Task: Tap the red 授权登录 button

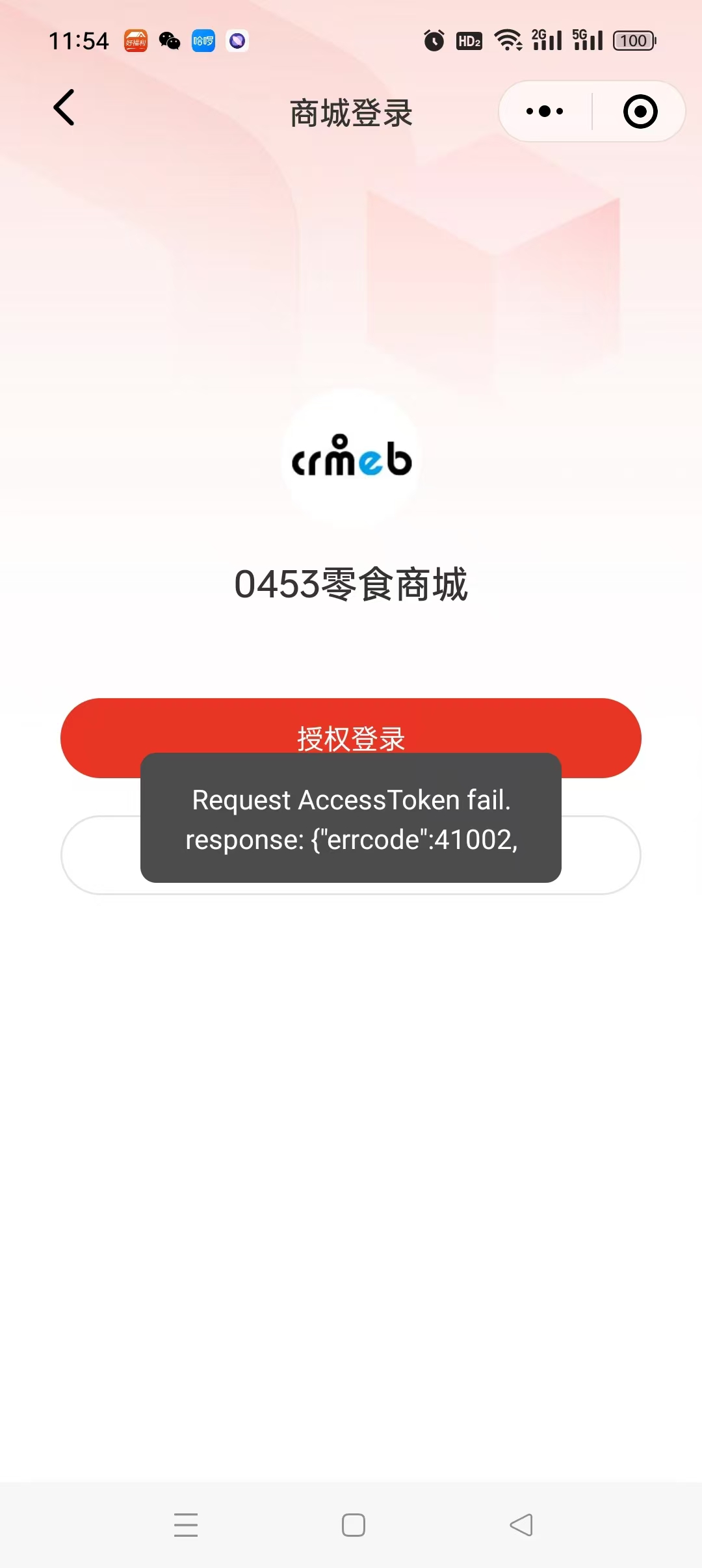Action: click(351, 738)
